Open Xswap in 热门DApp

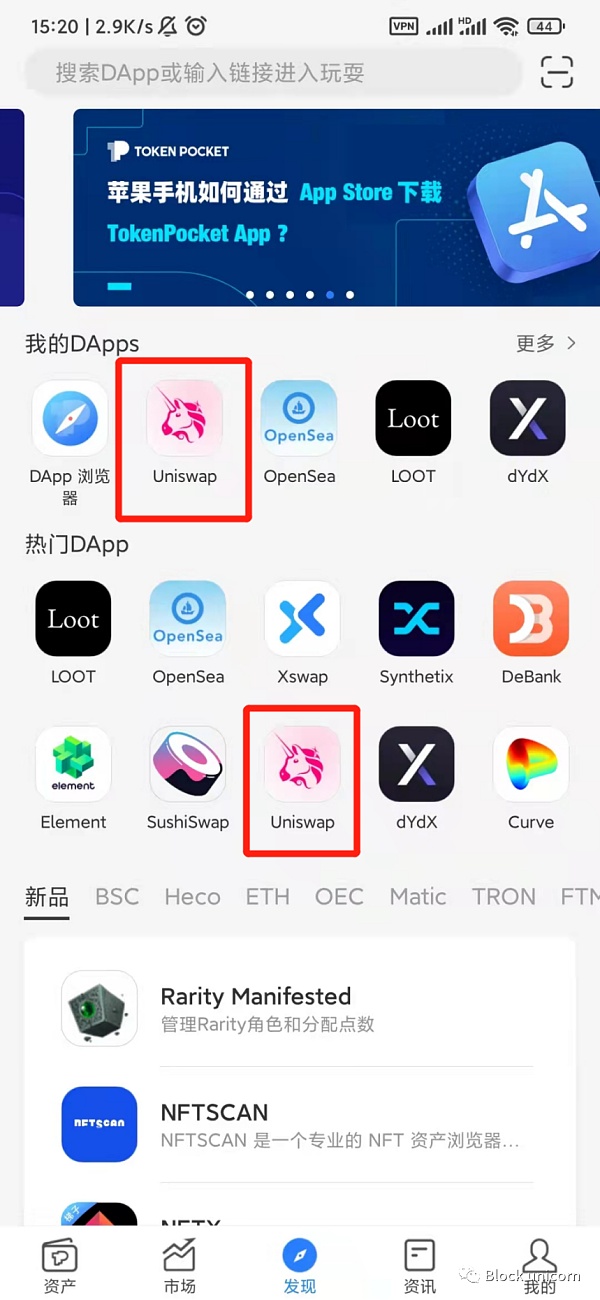(x=302, y=619)
